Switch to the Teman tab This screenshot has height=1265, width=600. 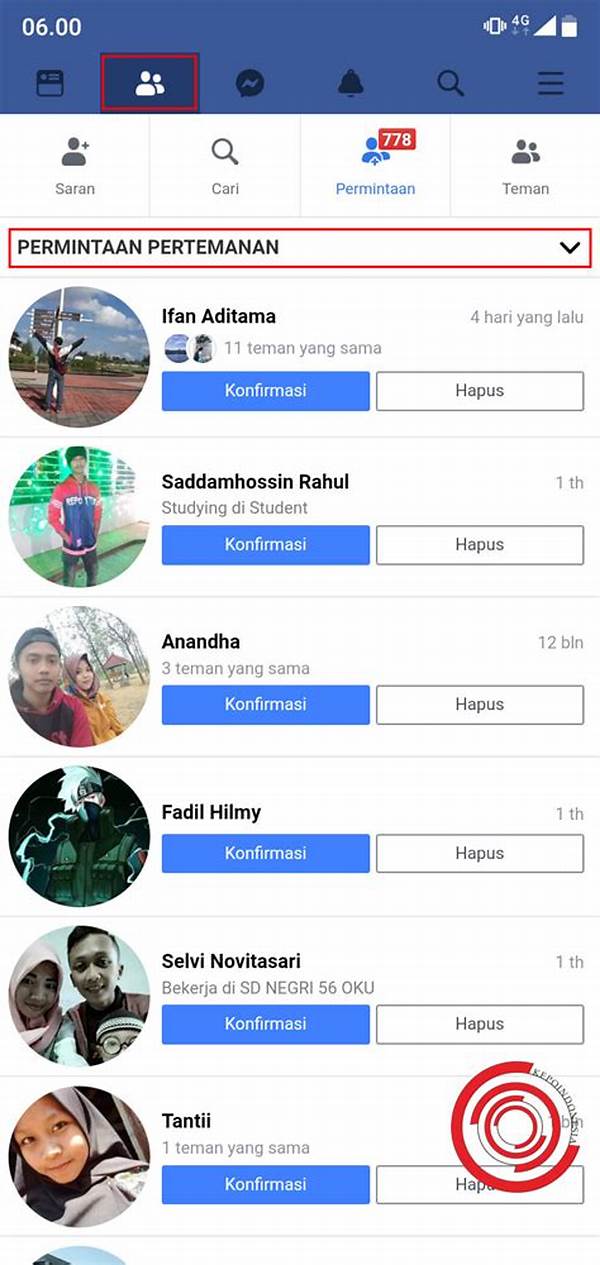[525, 166]
